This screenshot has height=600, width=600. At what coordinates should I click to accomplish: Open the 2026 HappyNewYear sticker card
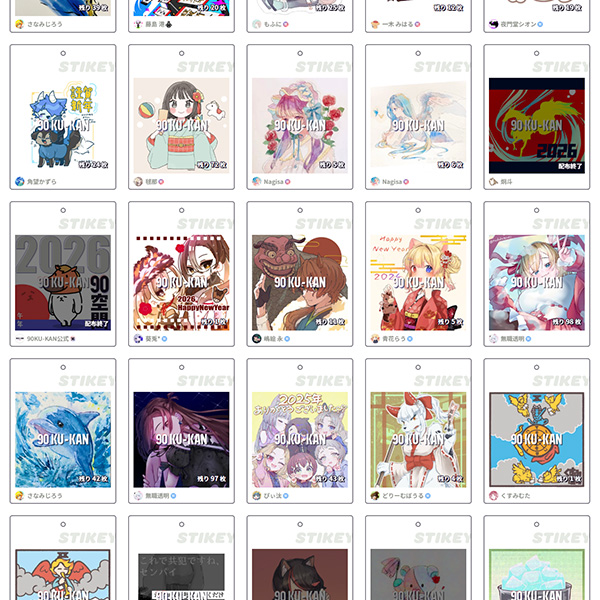click(181, 281)
